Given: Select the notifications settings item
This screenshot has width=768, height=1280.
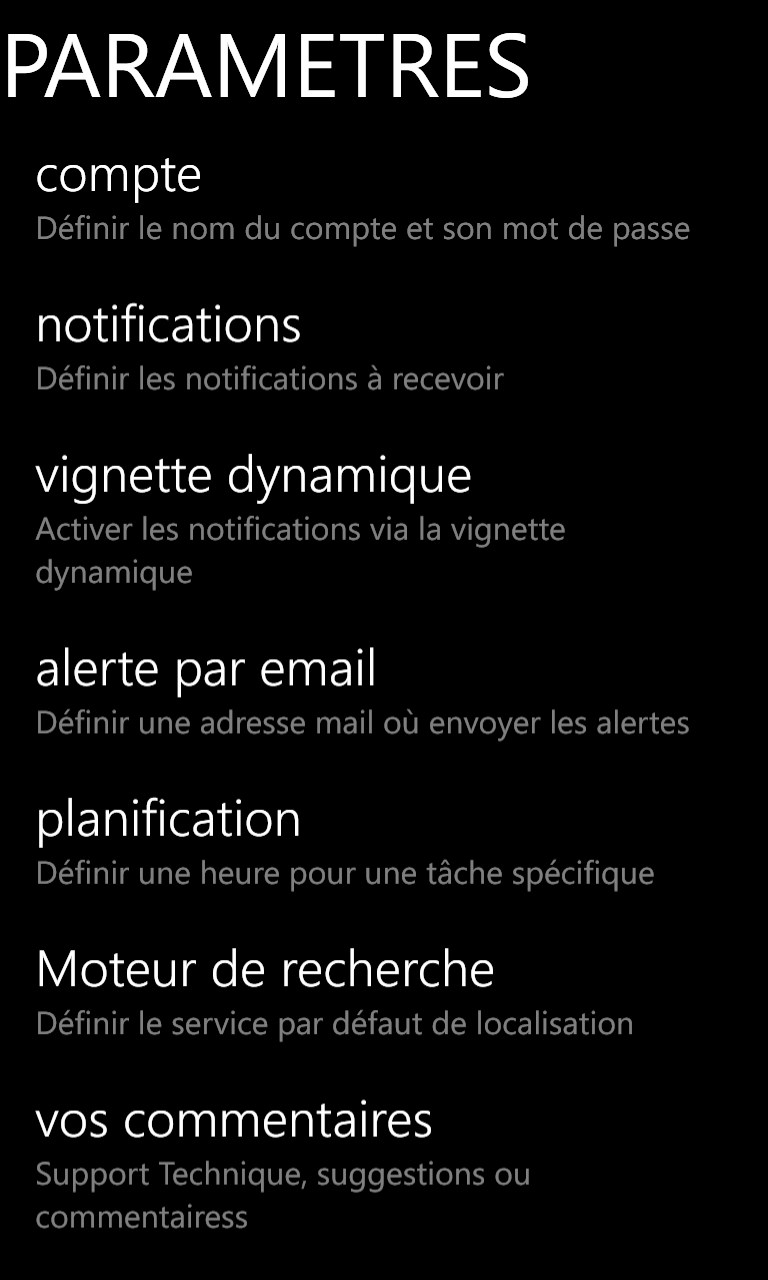Looking at the screenshot, I should (x=168, y=325).
